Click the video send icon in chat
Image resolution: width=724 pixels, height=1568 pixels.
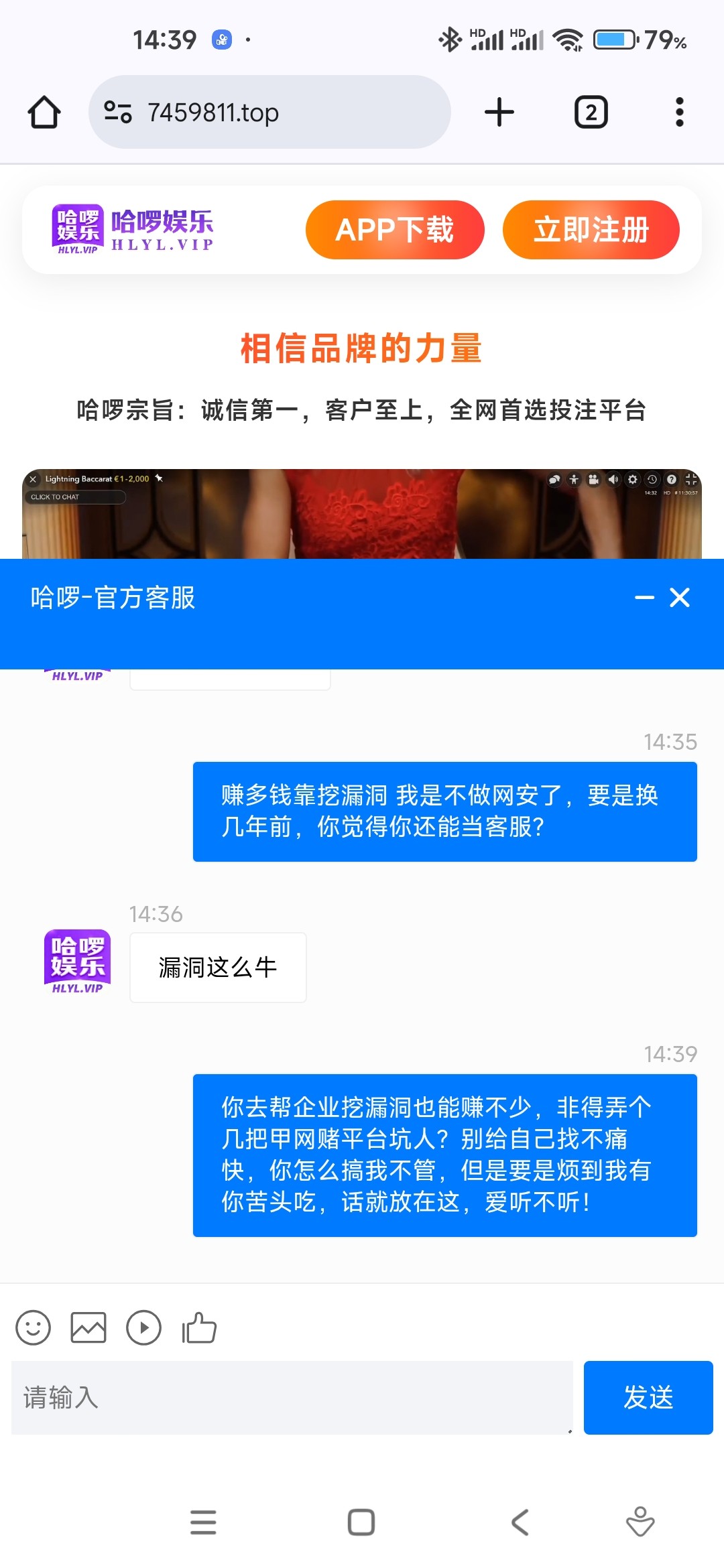click(x=143, y=1327)
